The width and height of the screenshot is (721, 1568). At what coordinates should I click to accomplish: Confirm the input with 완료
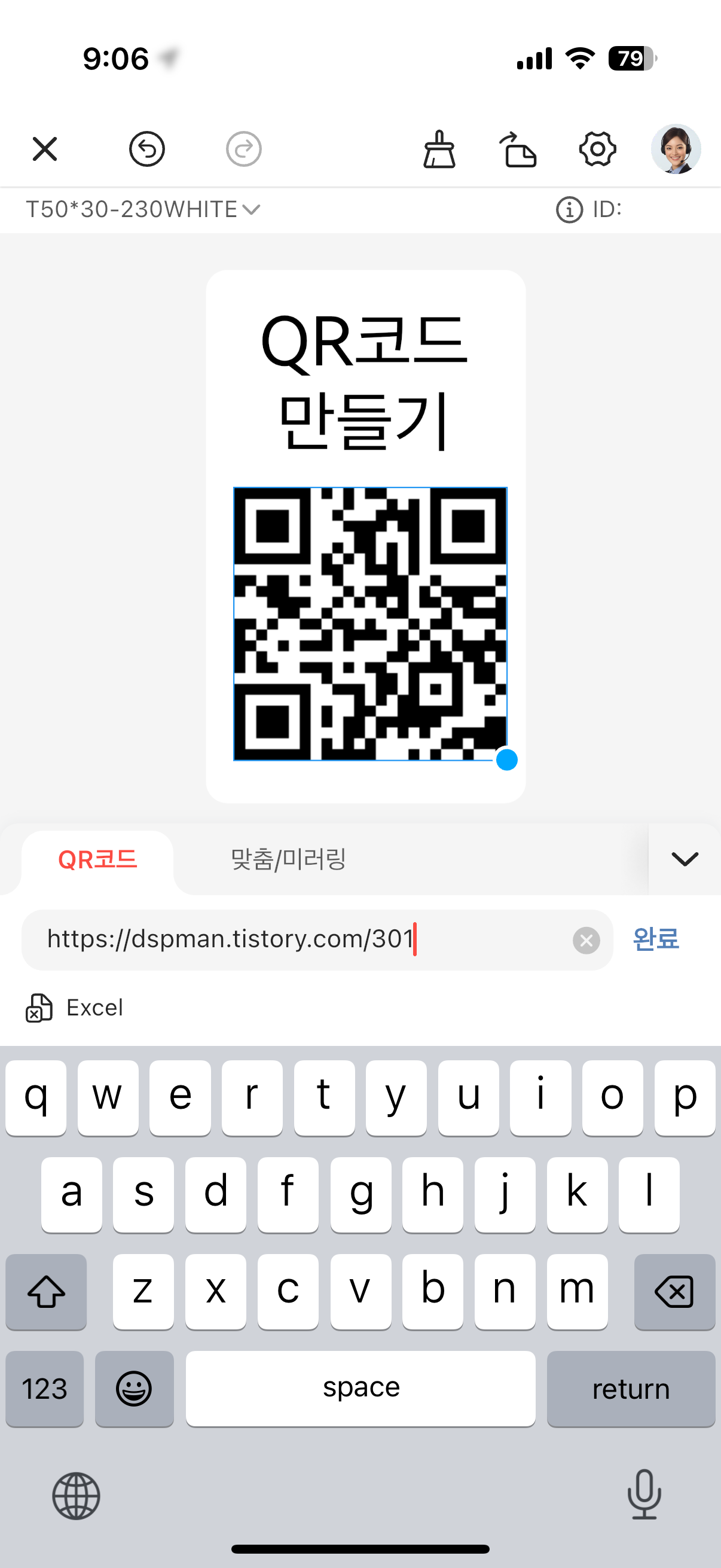pyautogui.click(x=655, y=939)
